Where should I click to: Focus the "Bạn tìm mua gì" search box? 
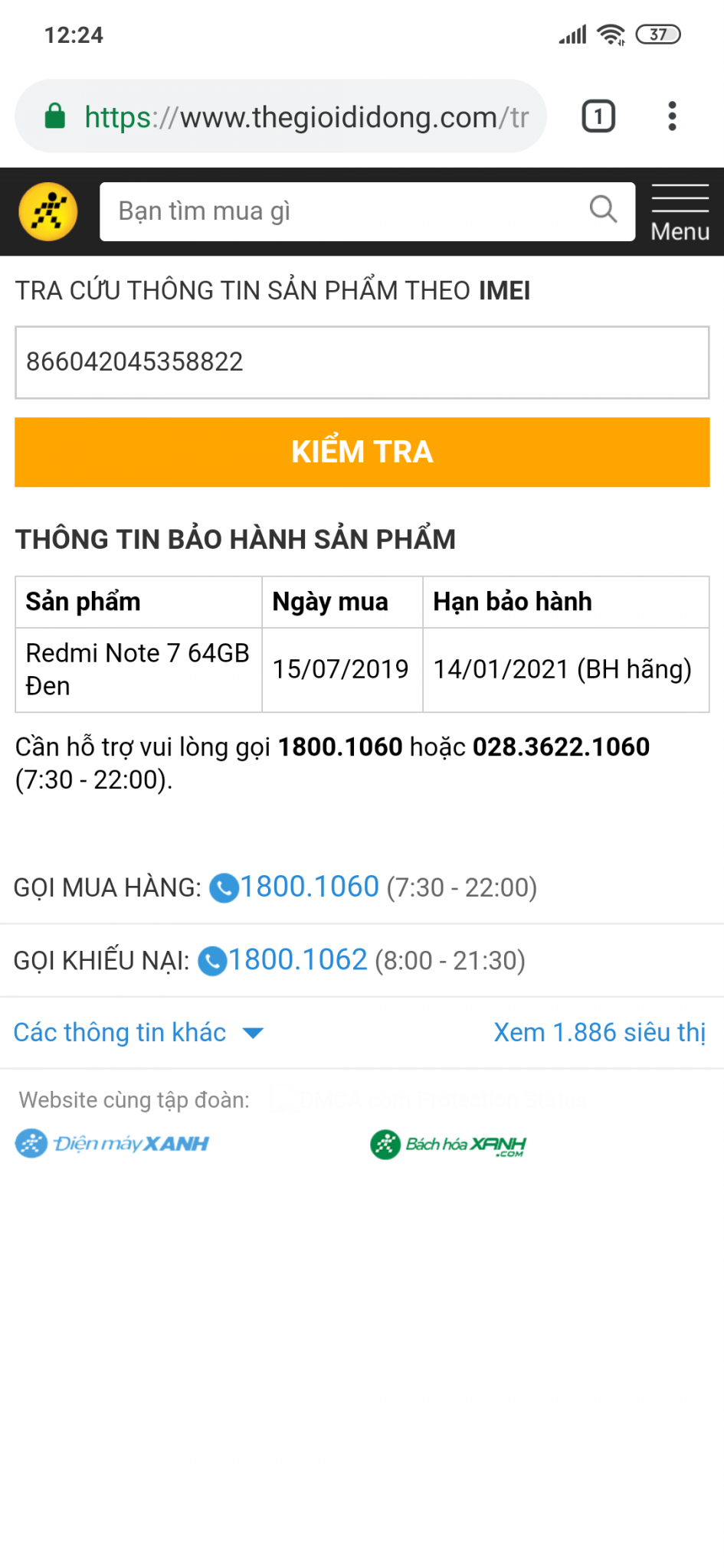(345, 211)
